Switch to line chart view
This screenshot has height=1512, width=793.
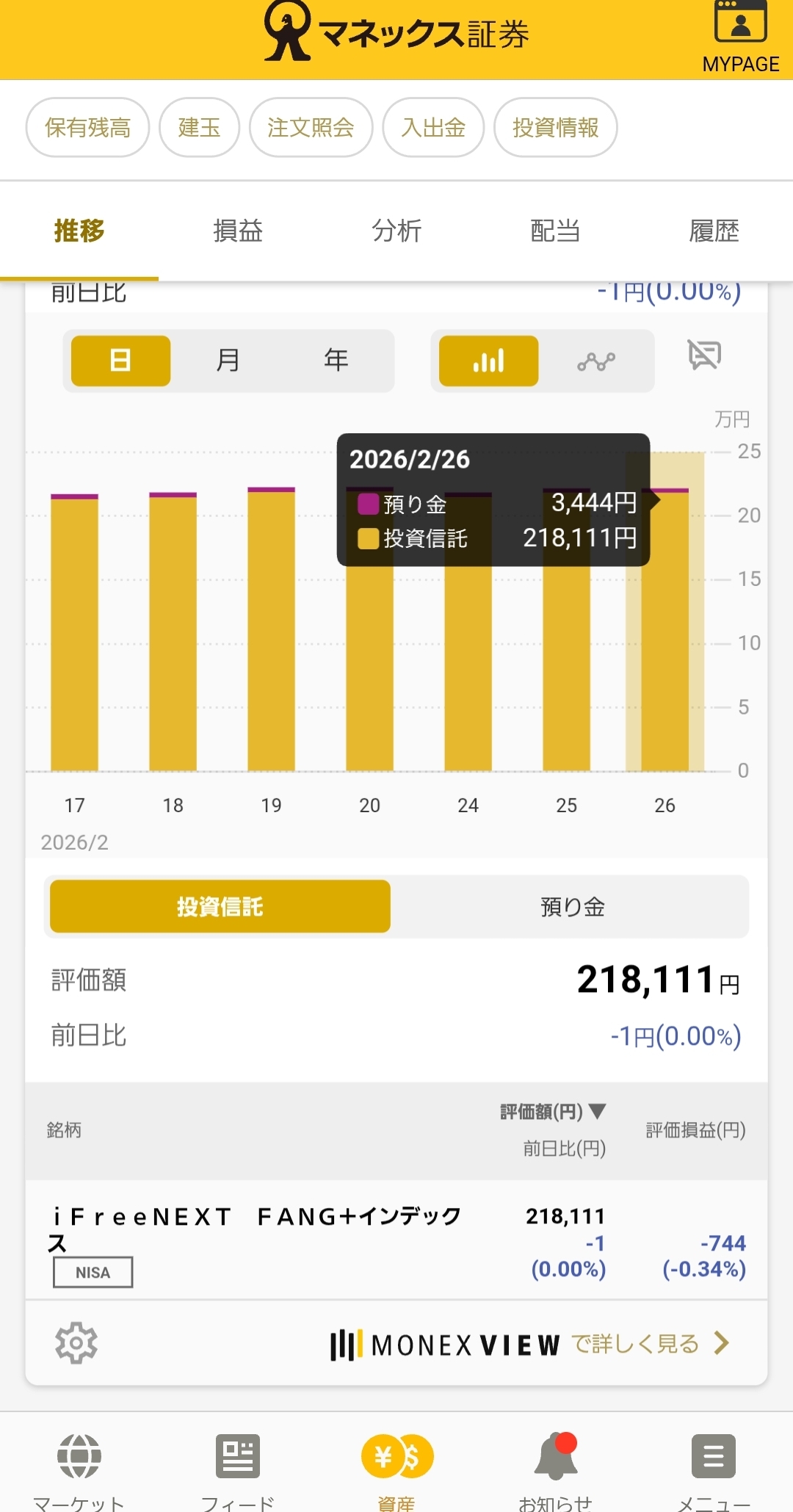(x=595, y=361)
